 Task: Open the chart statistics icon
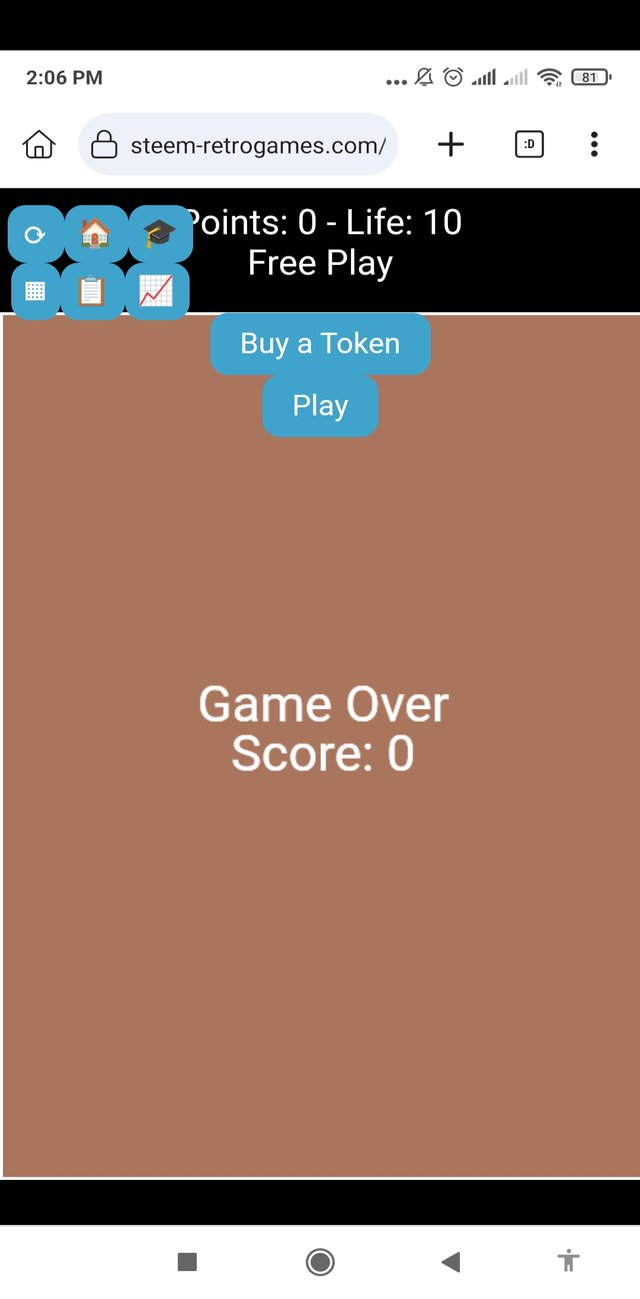156,291
